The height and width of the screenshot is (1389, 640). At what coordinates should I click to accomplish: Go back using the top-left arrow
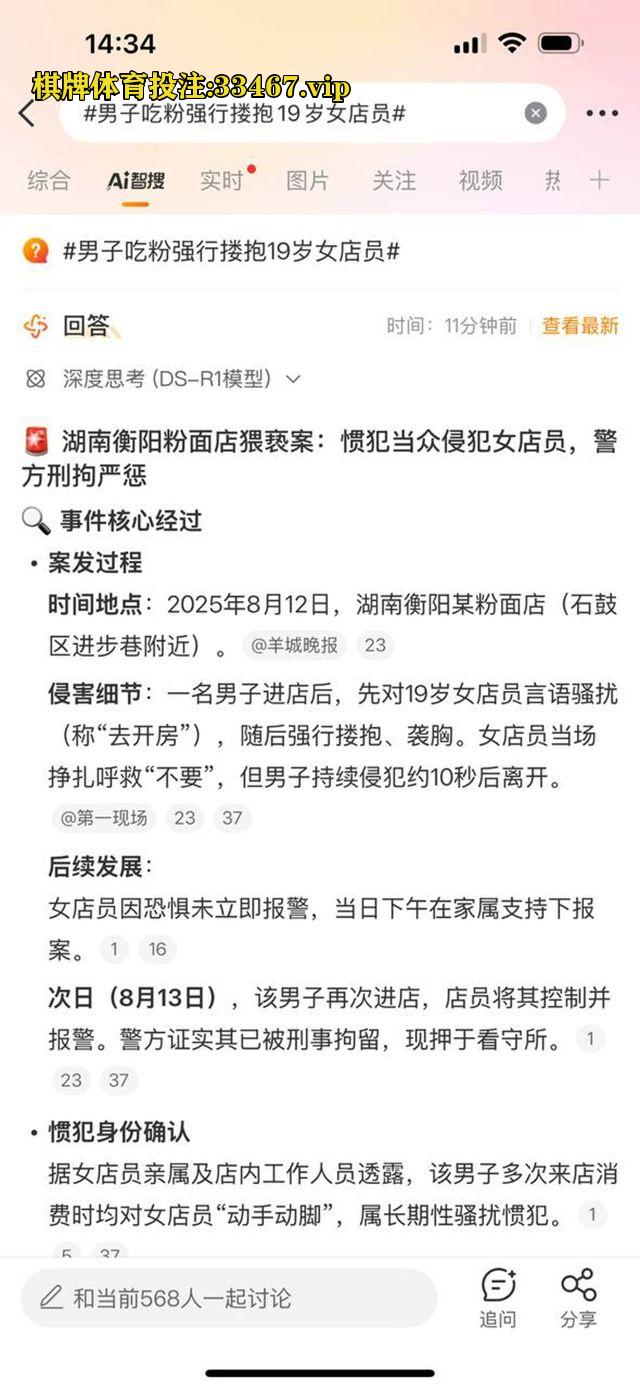(27, 114)
